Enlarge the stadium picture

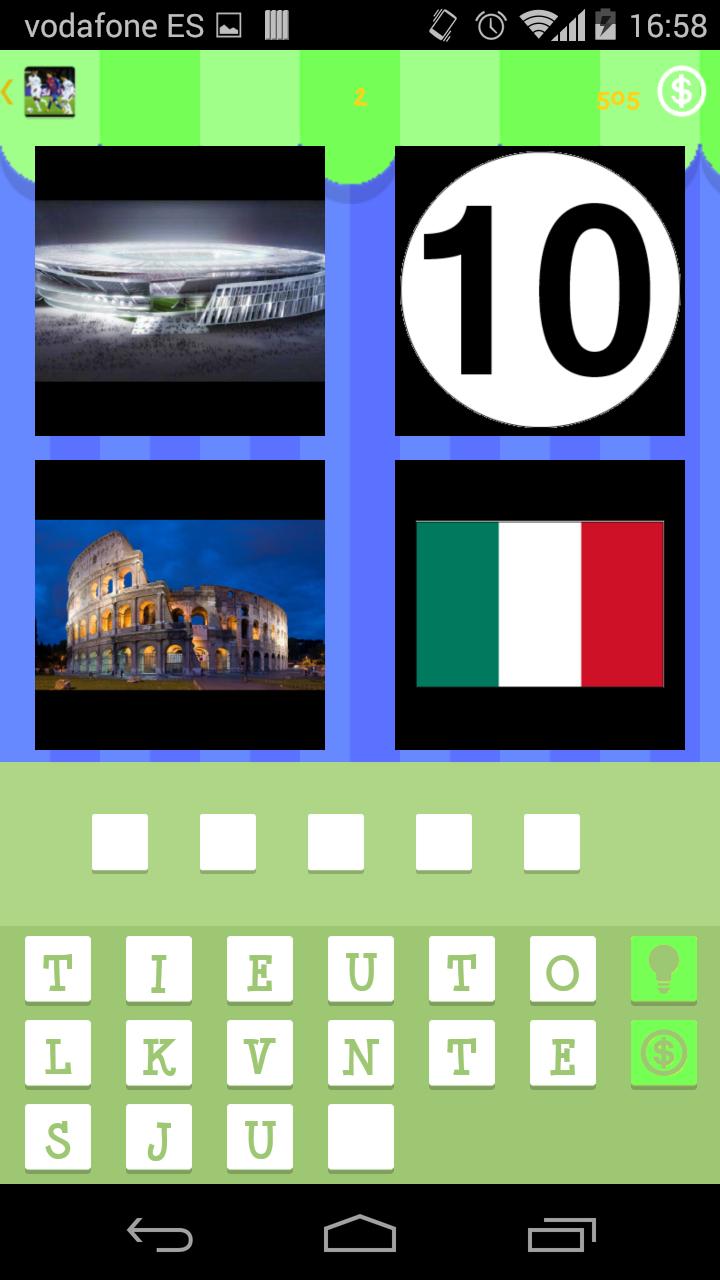coord(180,291)
